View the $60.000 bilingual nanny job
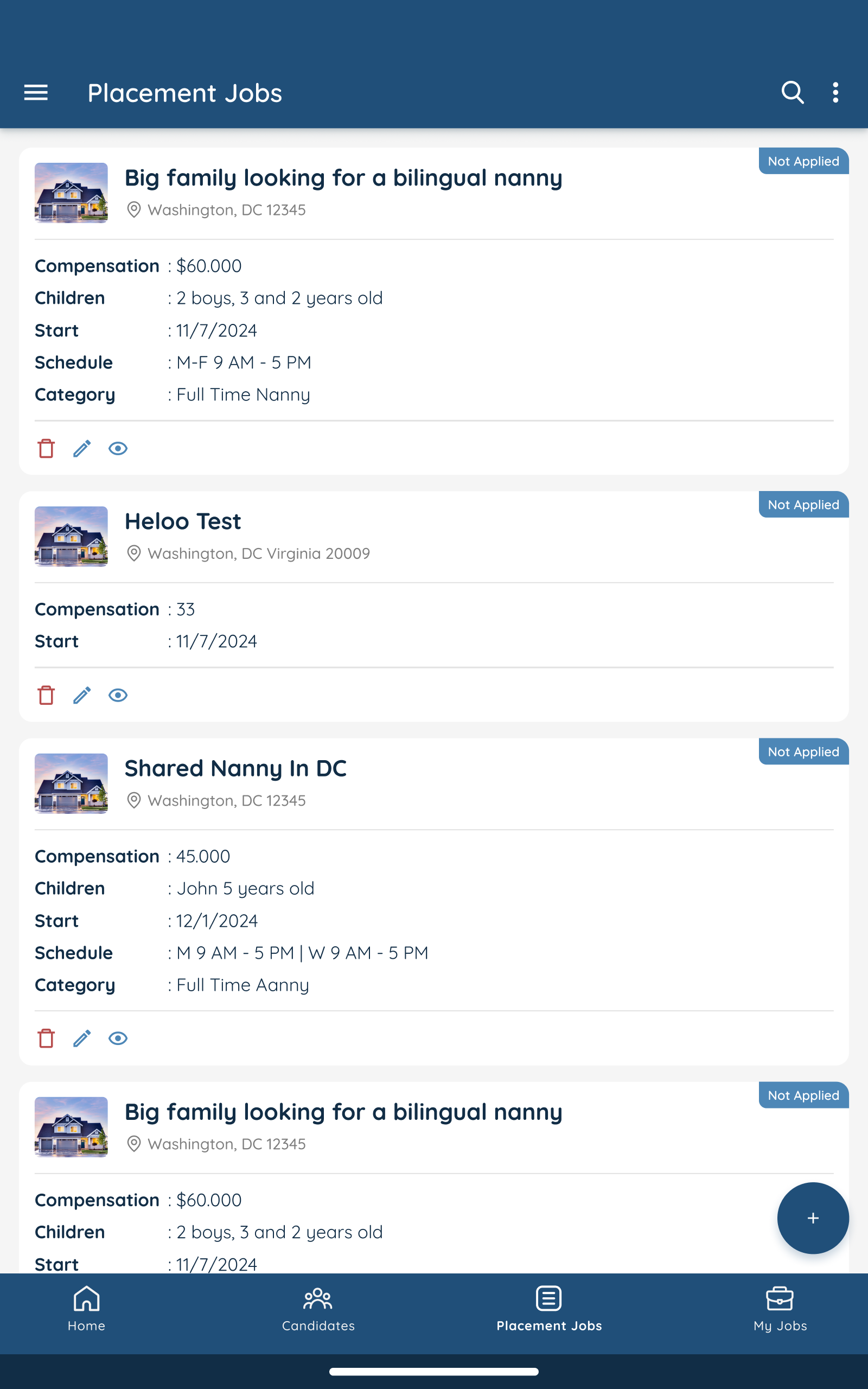868x1389 pixels. click(118, 448)
